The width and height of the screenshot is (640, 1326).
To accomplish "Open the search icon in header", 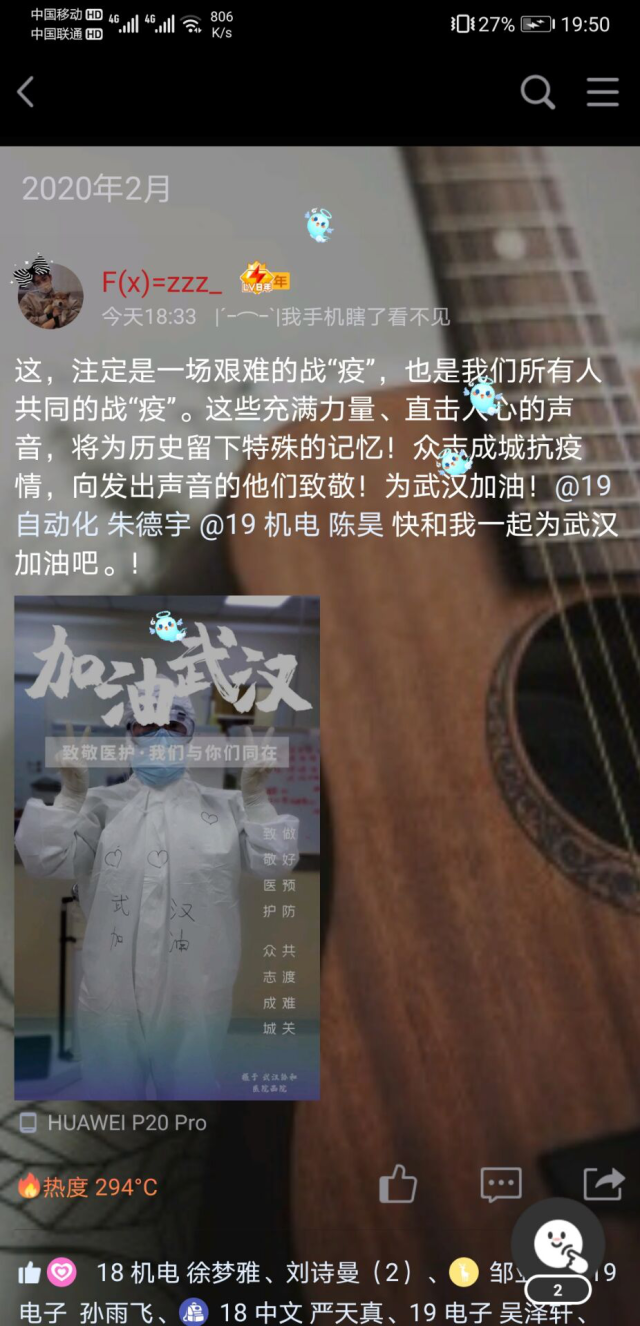I will click(x=537, y=93).
